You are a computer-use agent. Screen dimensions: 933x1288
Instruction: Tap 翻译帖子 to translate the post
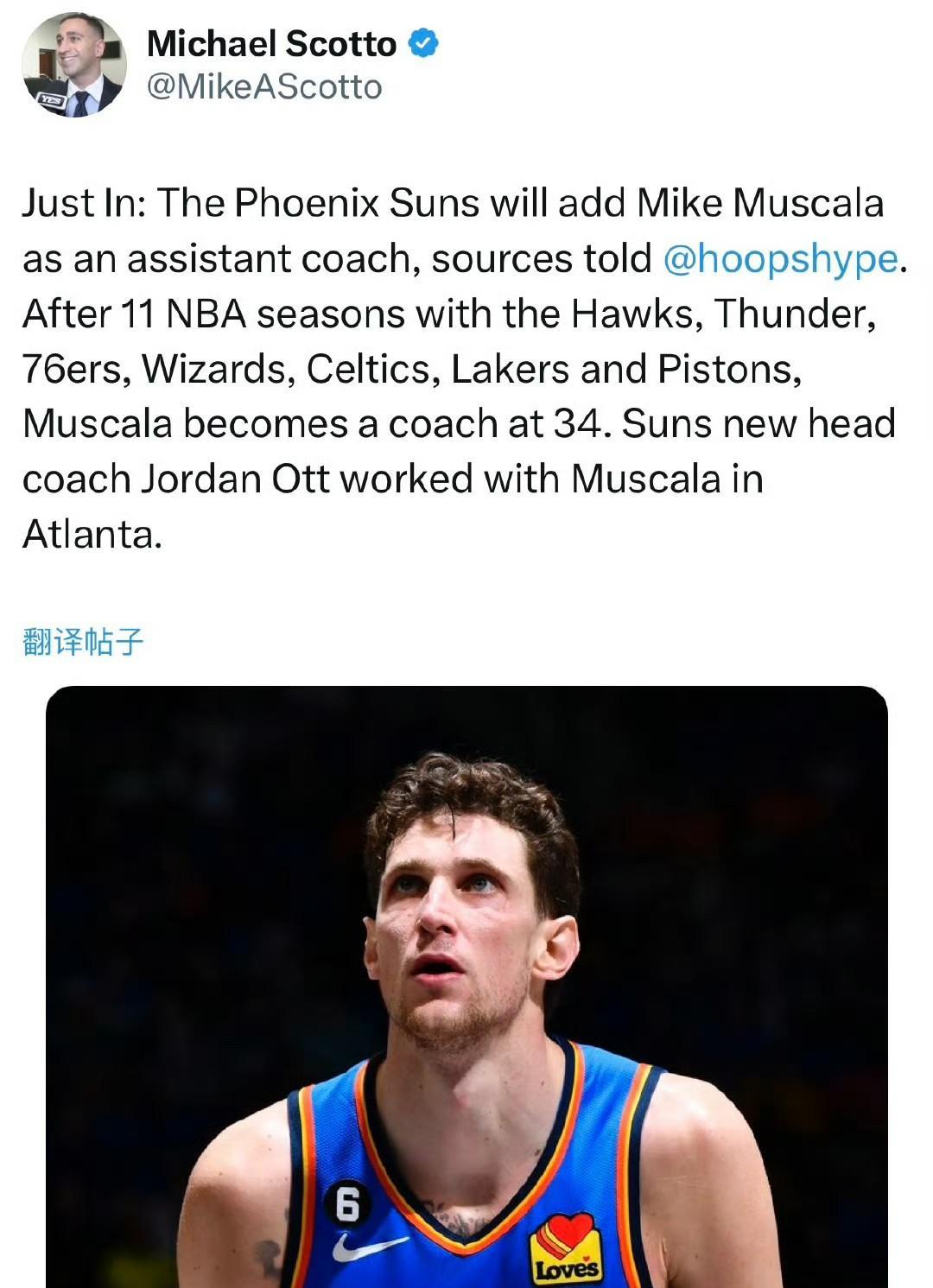tap(83, 642)
